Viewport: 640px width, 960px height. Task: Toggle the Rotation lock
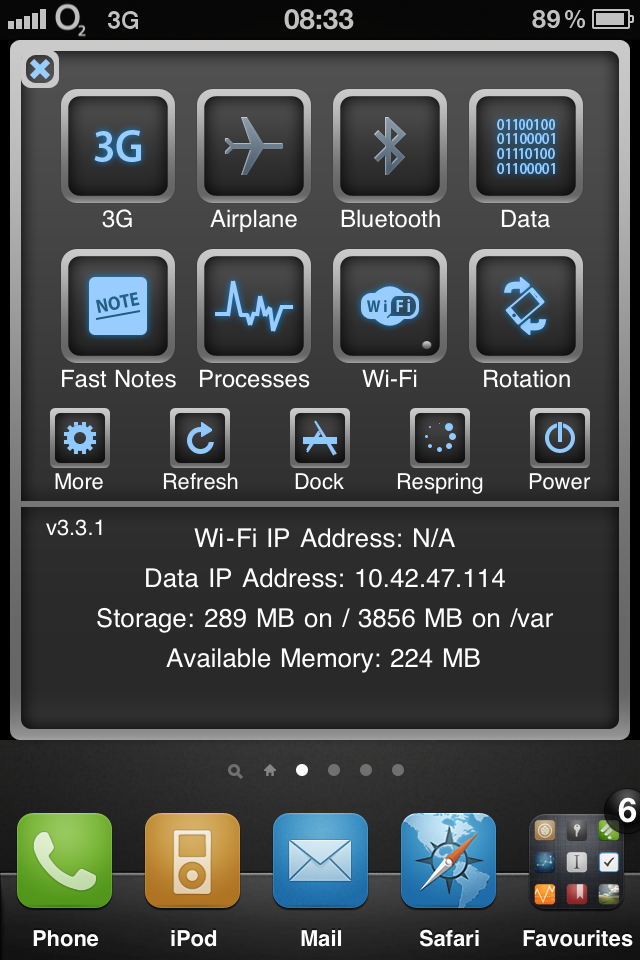[x=526, y=306]
